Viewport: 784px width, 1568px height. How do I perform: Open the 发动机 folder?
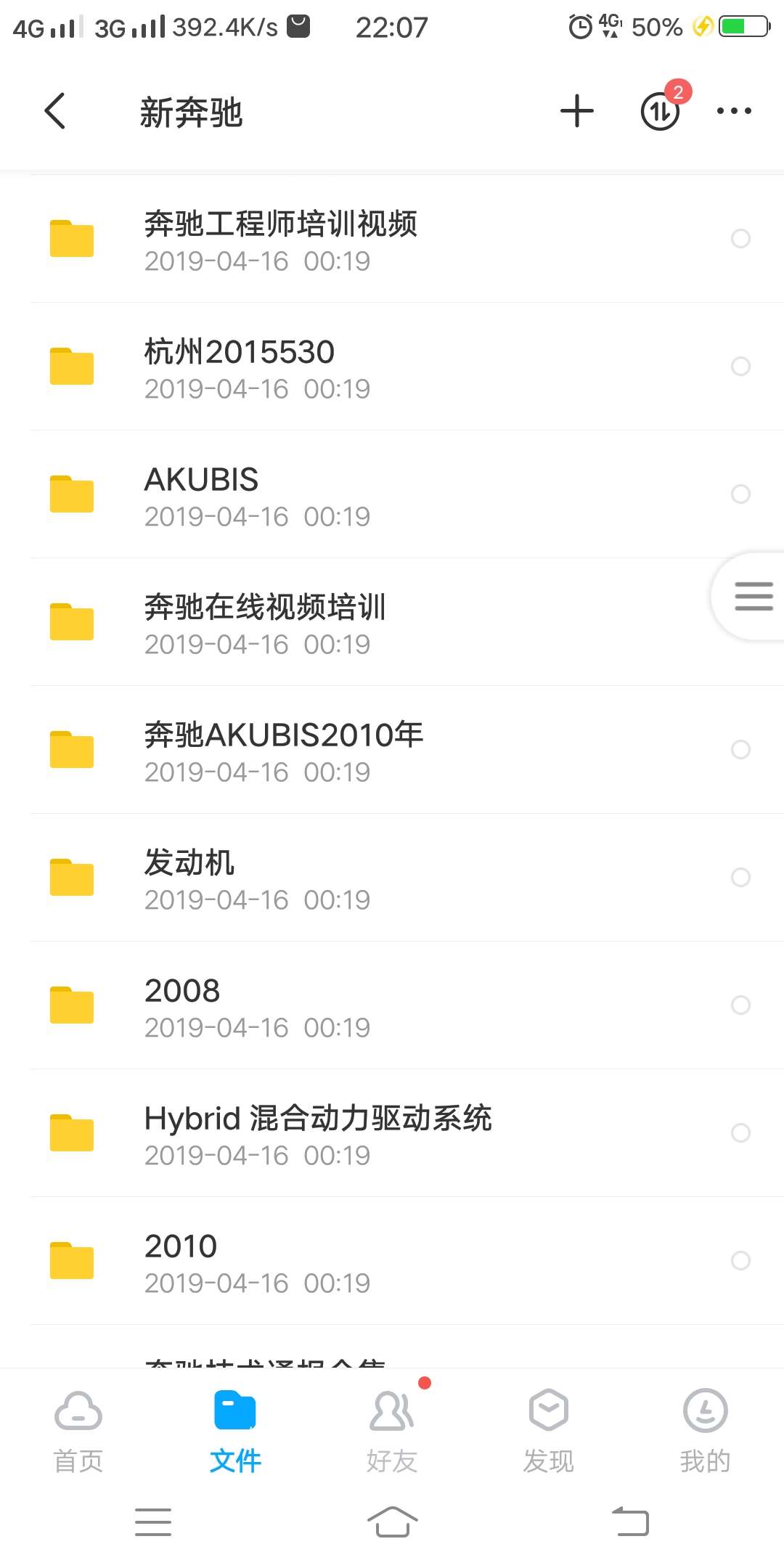[392, 878]
